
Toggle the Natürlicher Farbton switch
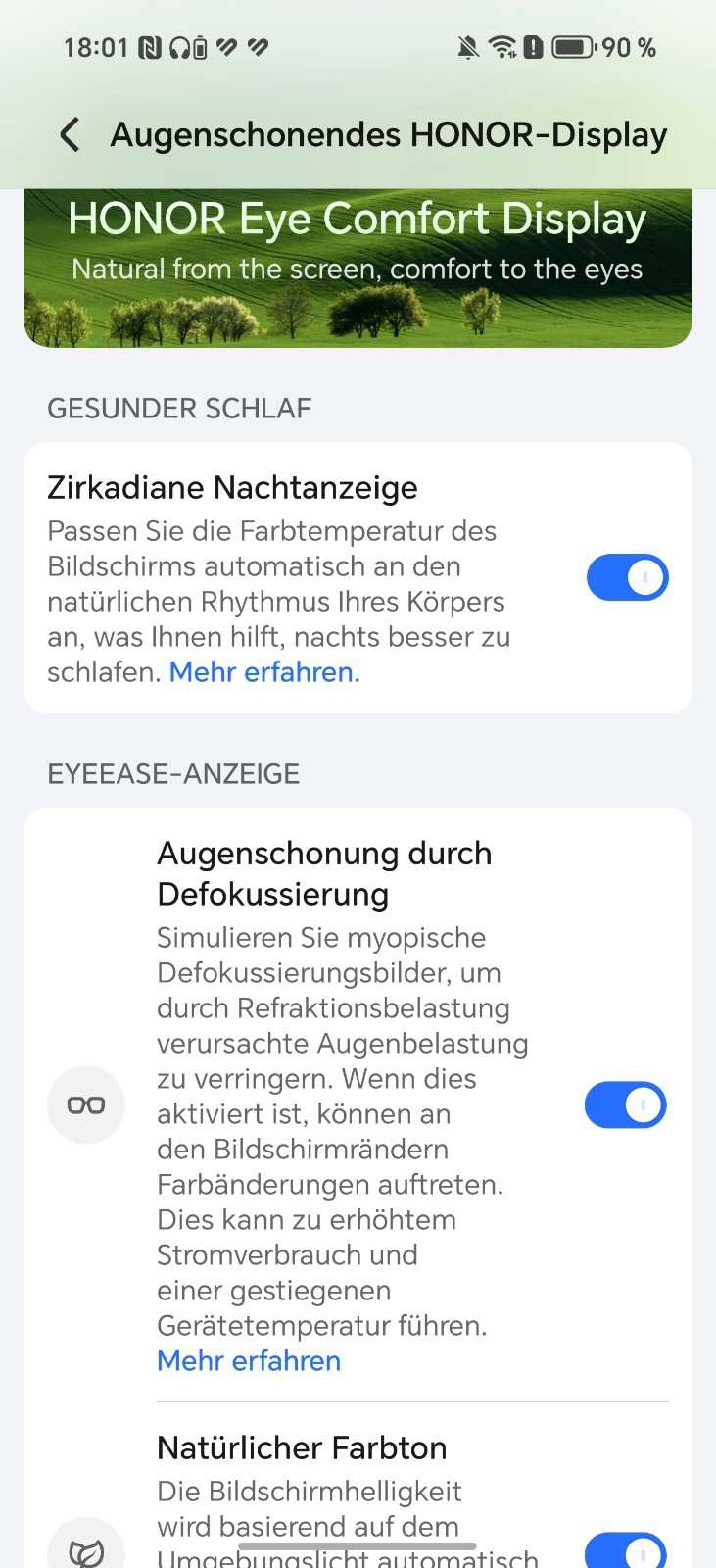pyautogui.click(x=625, y=1551)
